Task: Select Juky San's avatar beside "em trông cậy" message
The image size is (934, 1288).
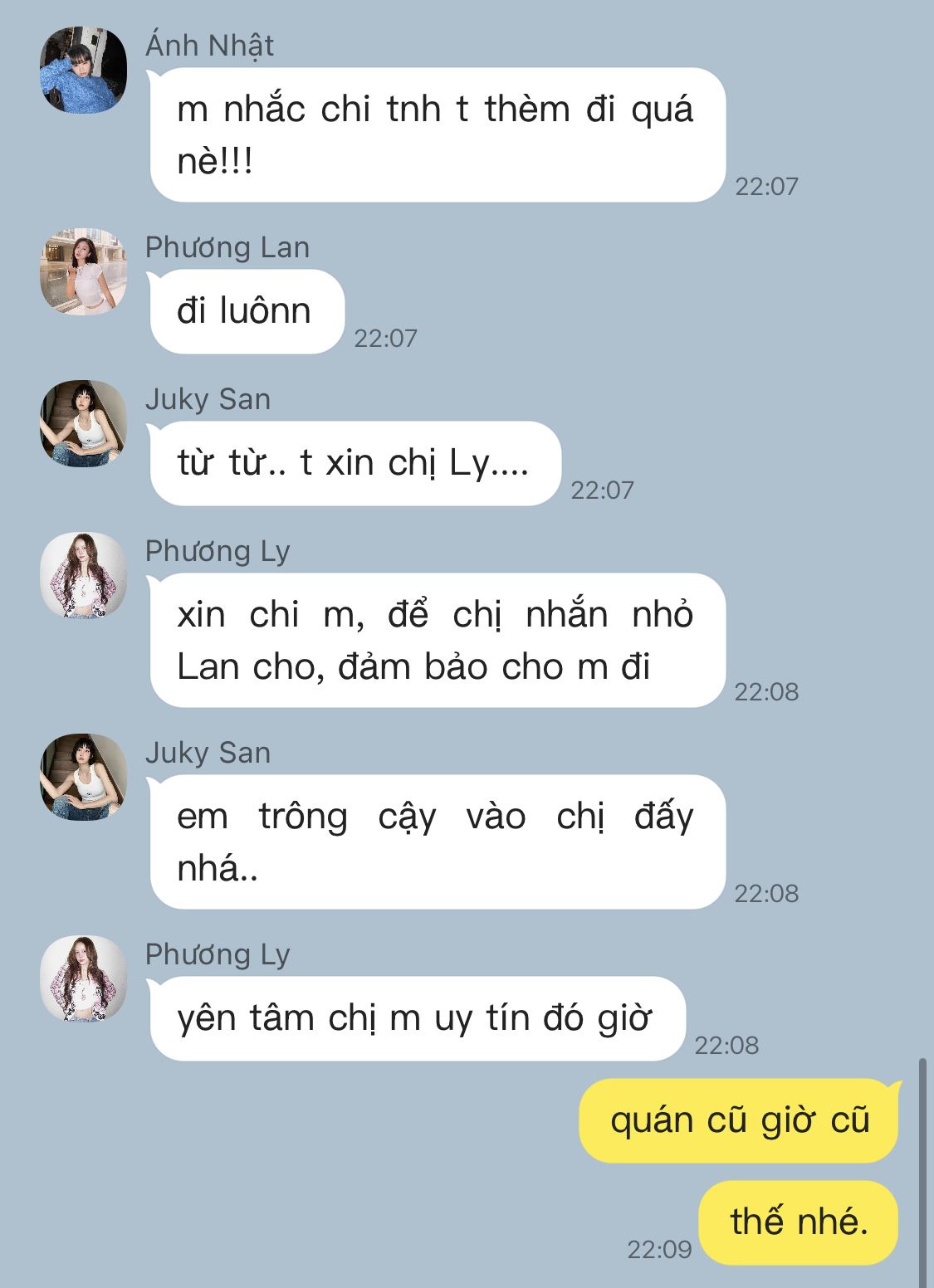Action: pyautogui.click(x=83, y=777)
